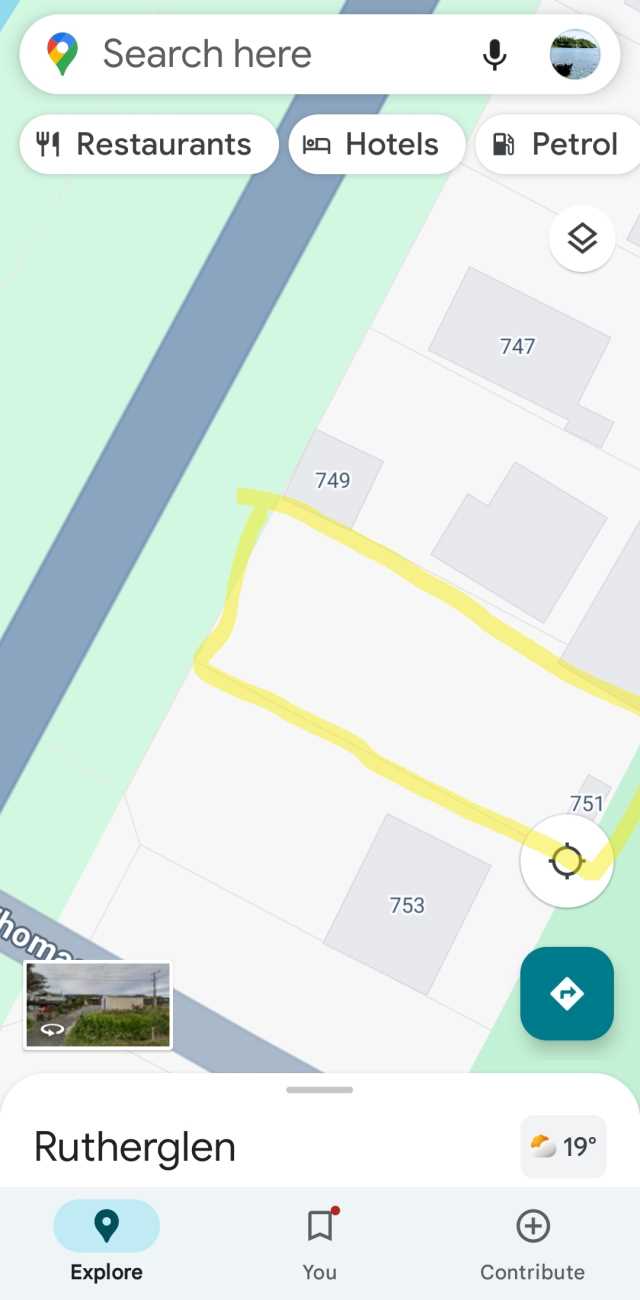
Task: Open the directions button
Action: pos(567,994)
